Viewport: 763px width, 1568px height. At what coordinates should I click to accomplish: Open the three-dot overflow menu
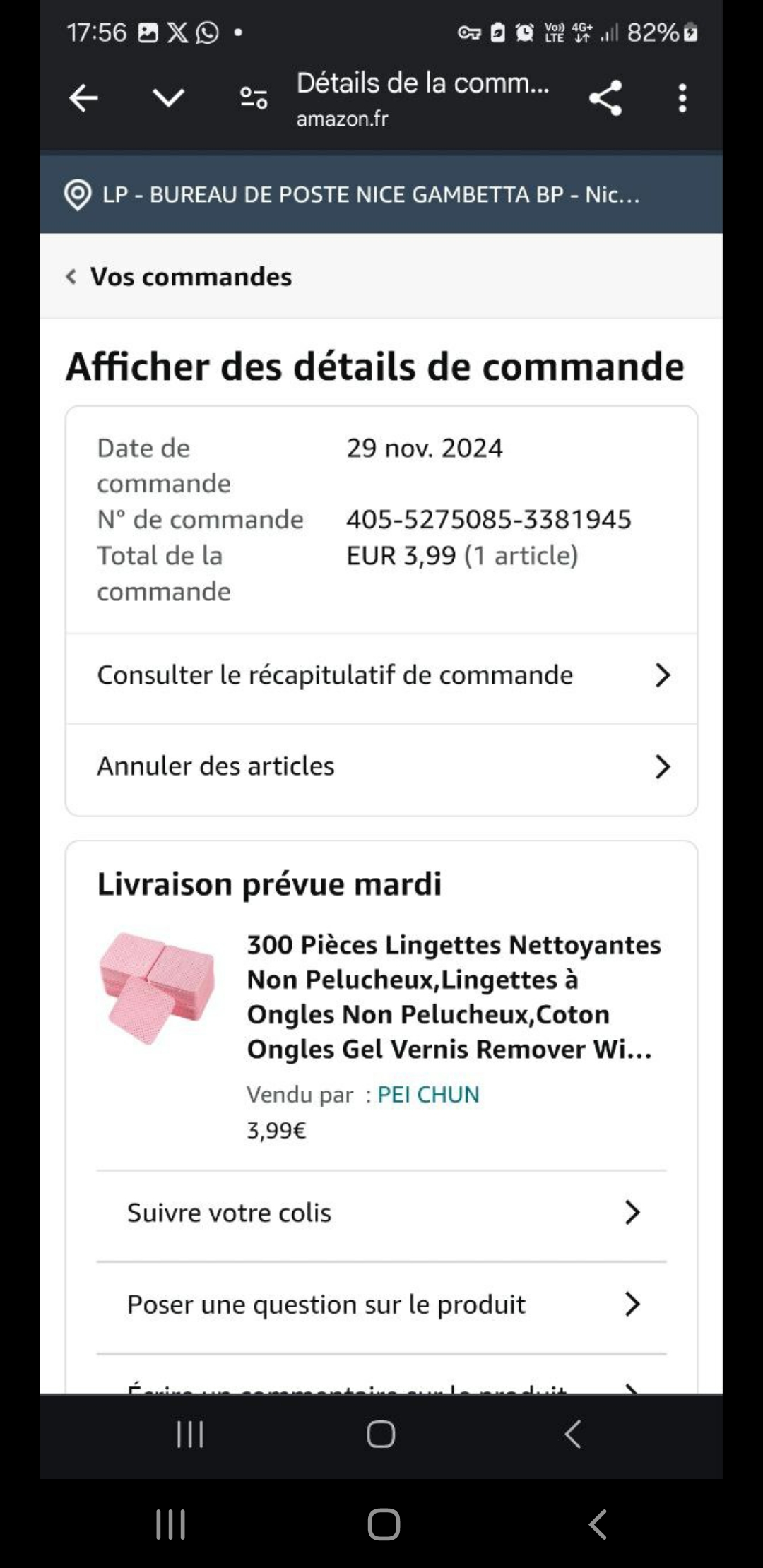pyautogui.click(x=682, y=98)
